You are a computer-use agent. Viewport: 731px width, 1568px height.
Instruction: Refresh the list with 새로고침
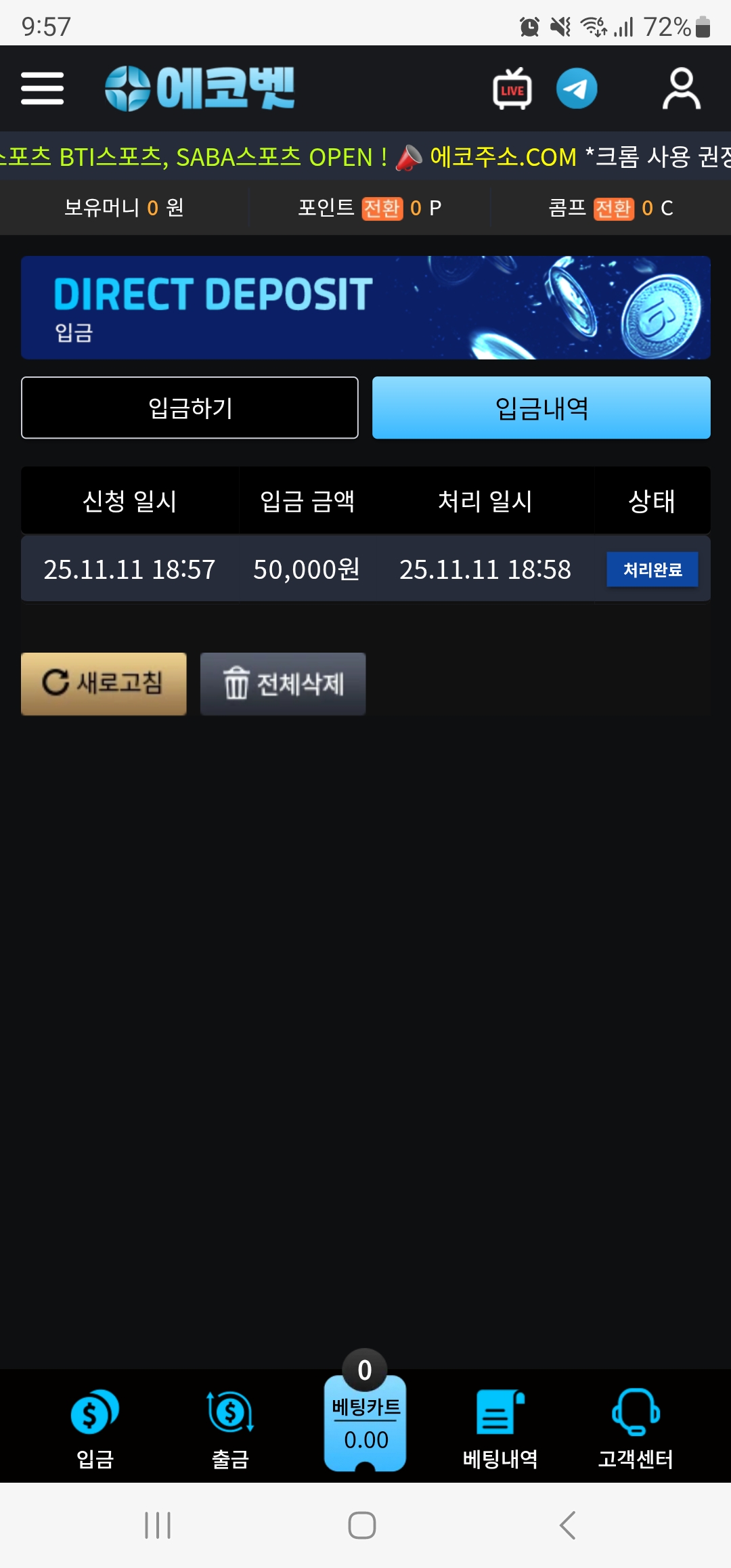pos(104,683)
